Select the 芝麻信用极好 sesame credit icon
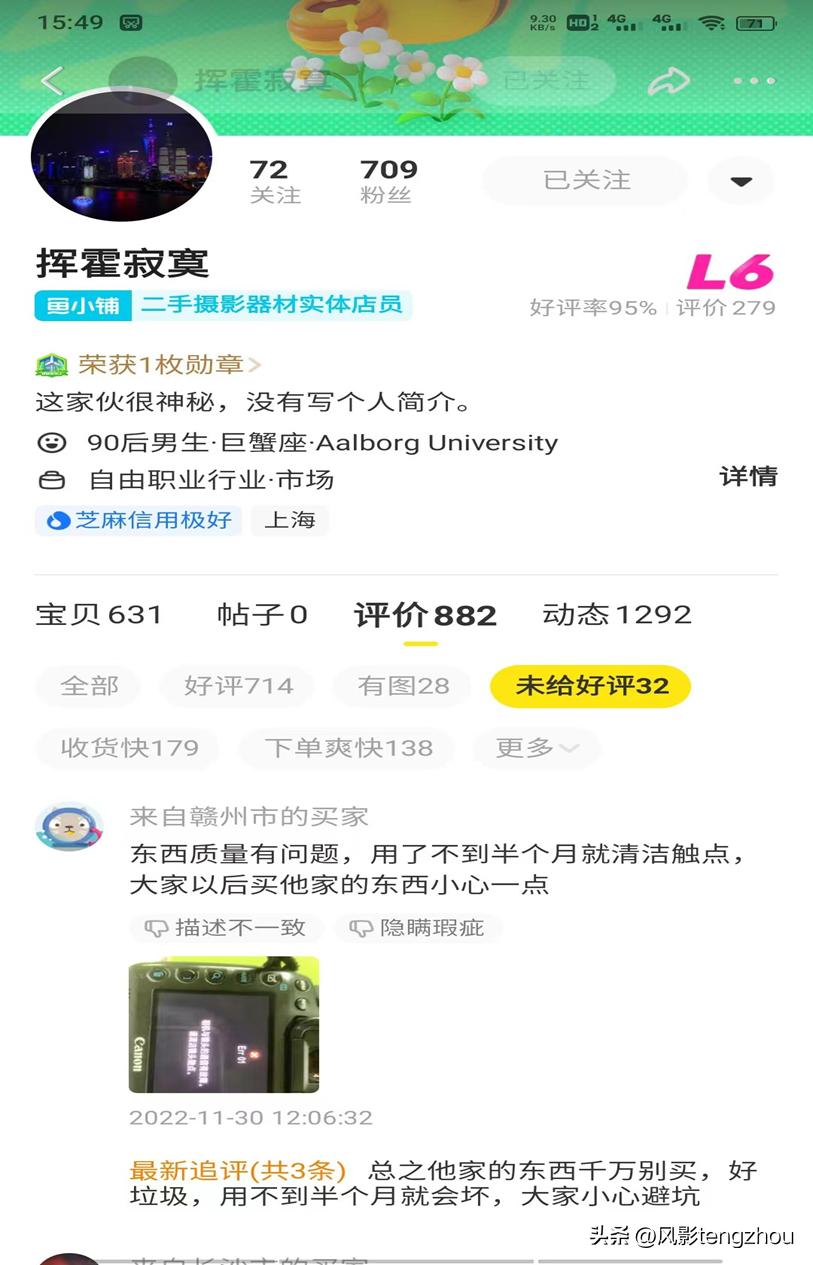Viewport: 813px width, 1265px height. (58, 520)
